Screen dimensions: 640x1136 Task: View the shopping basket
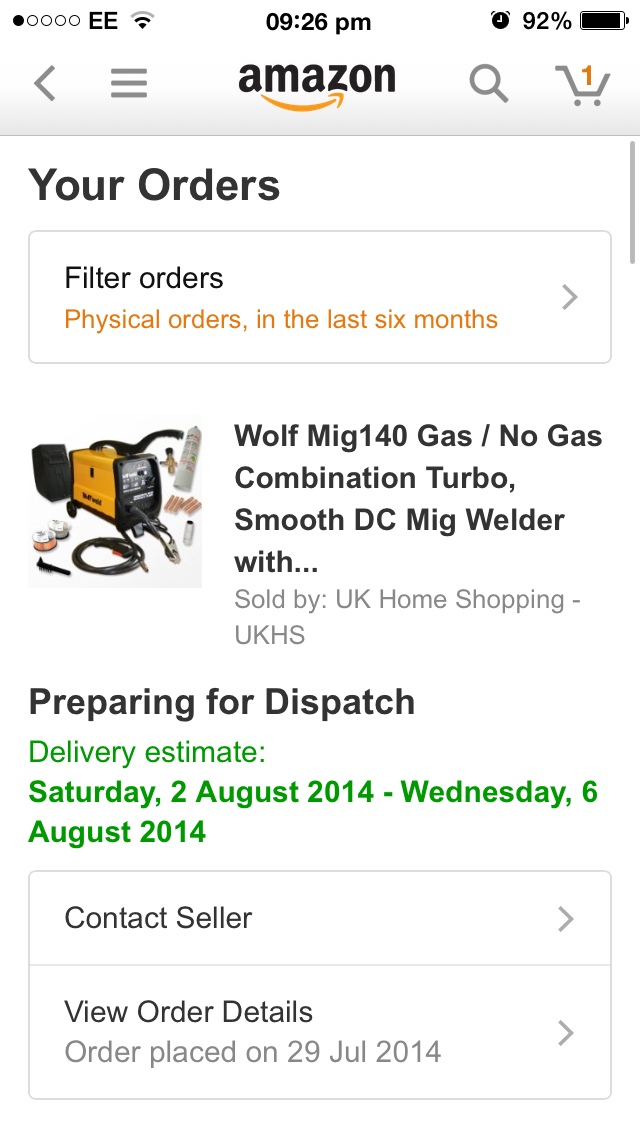click(x=582, y=84)
